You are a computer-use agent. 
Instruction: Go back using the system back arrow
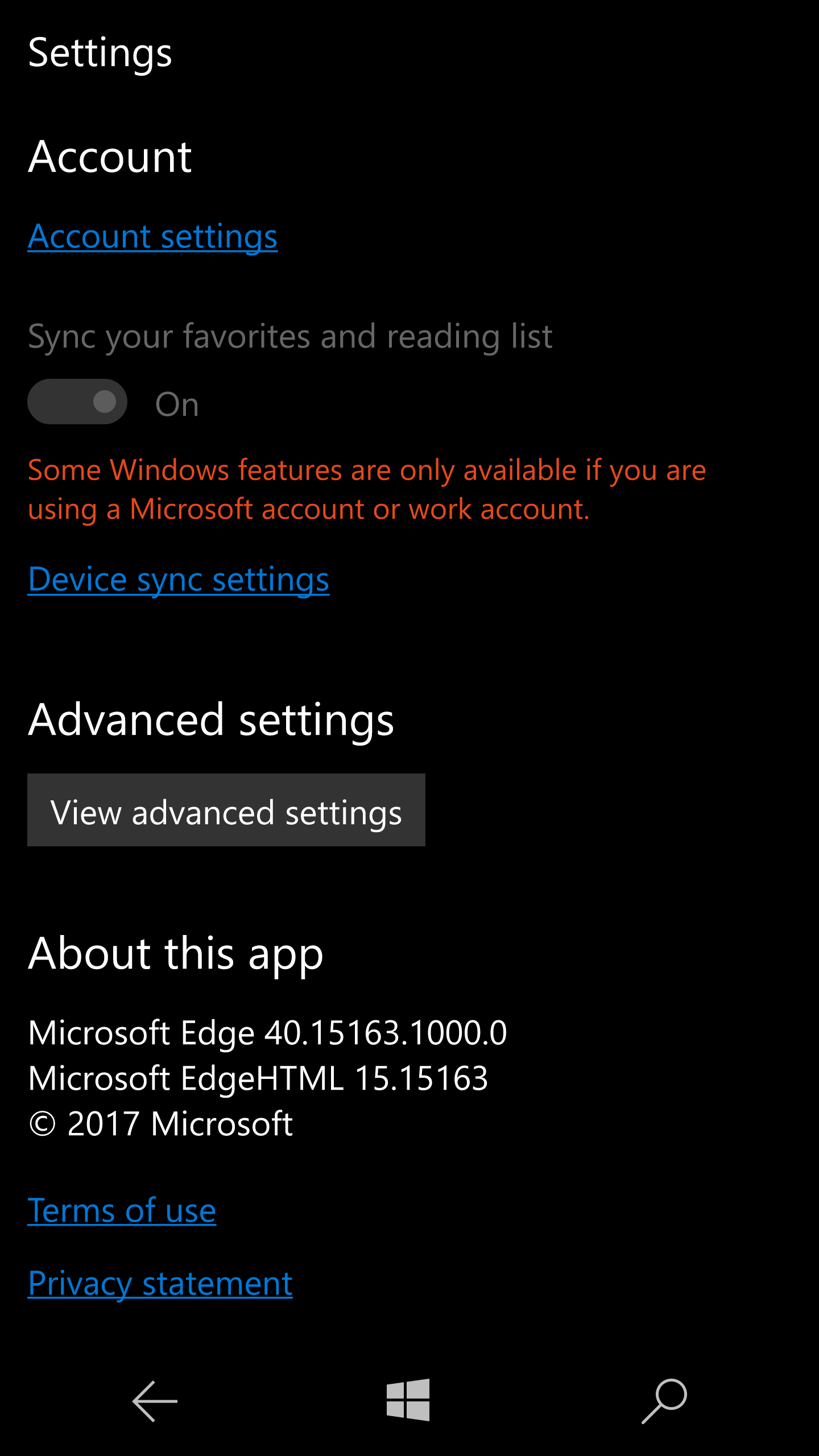[x=155, y=1401]
